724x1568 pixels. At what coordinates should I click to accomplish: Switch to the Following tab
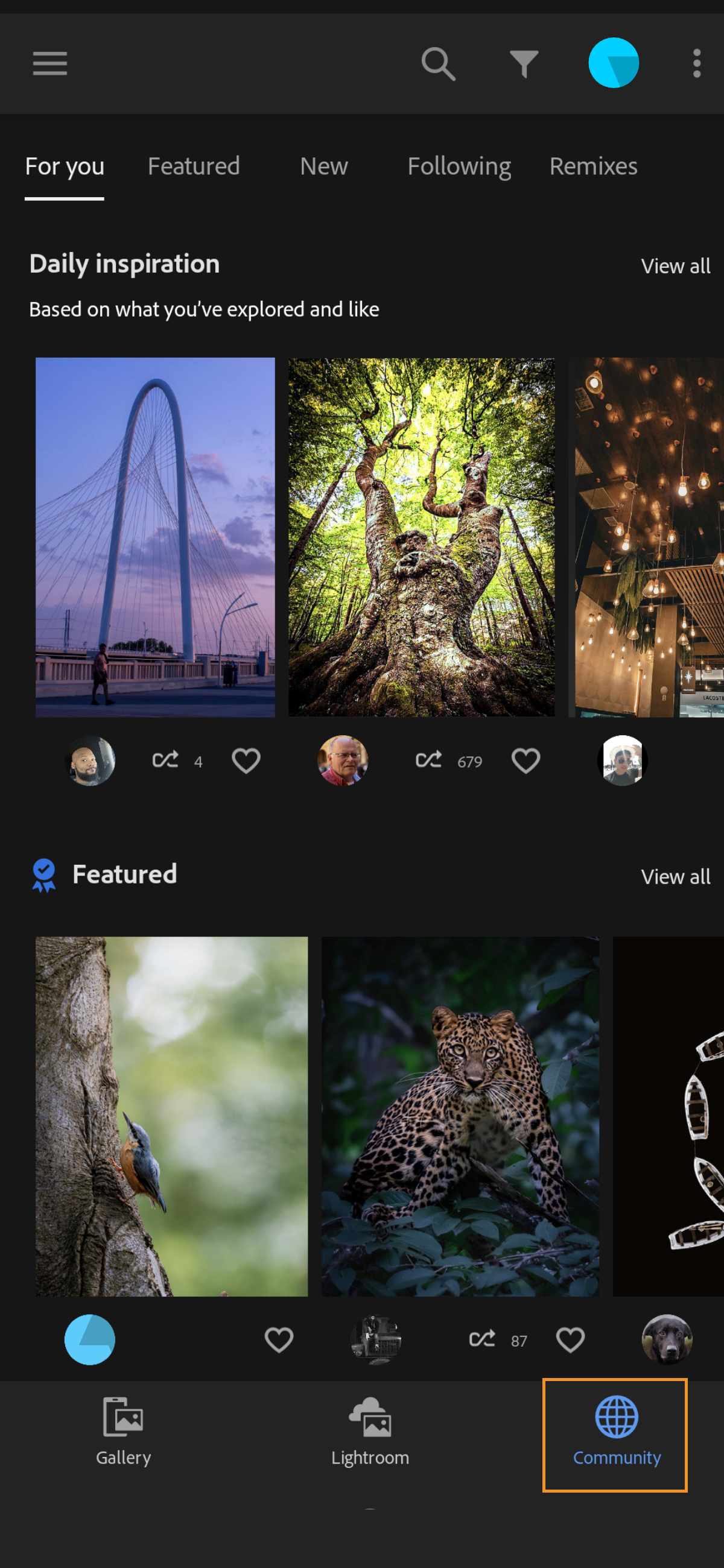[x=459, y=165]
